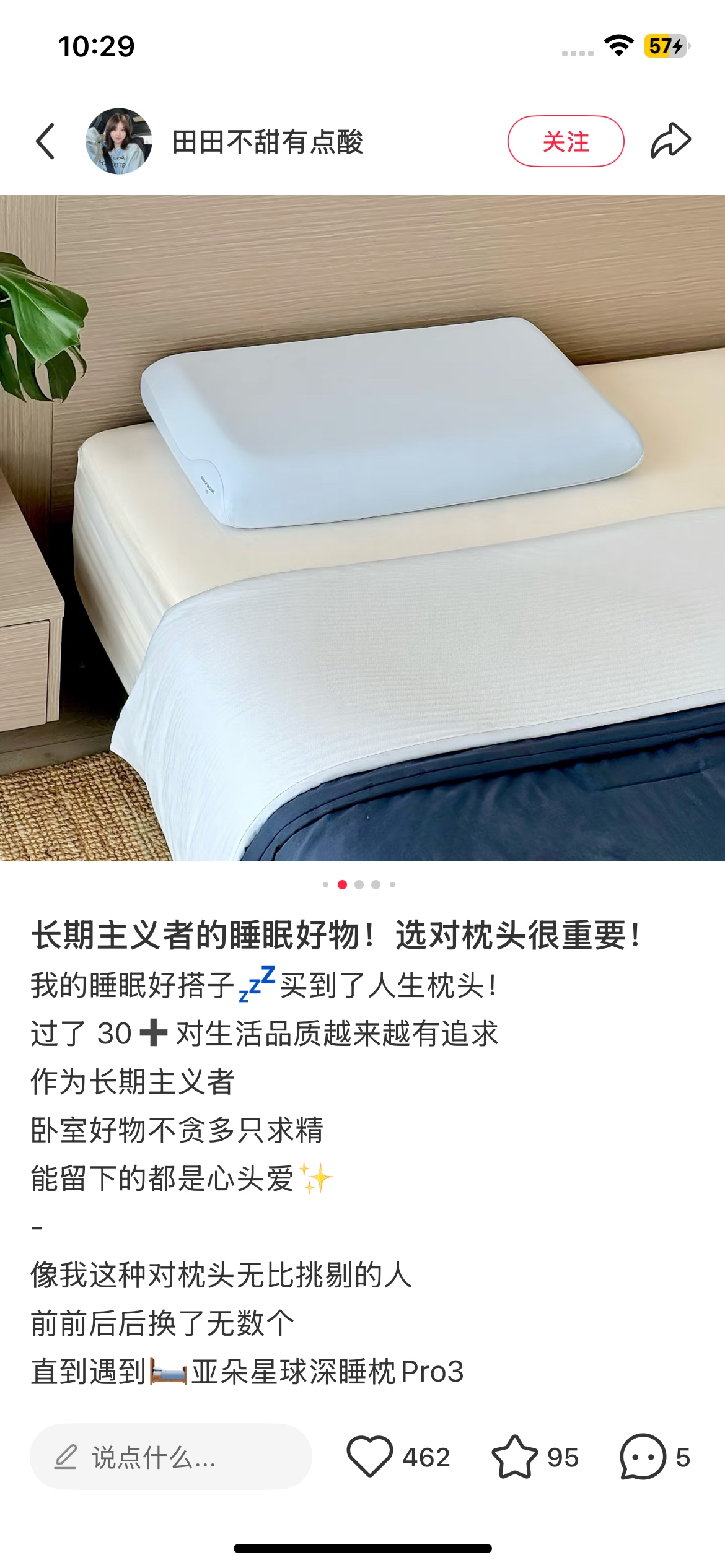This screenshot has width=725, height=1568.
Task: Open the comments bubble
Action: click(643, 1457)
